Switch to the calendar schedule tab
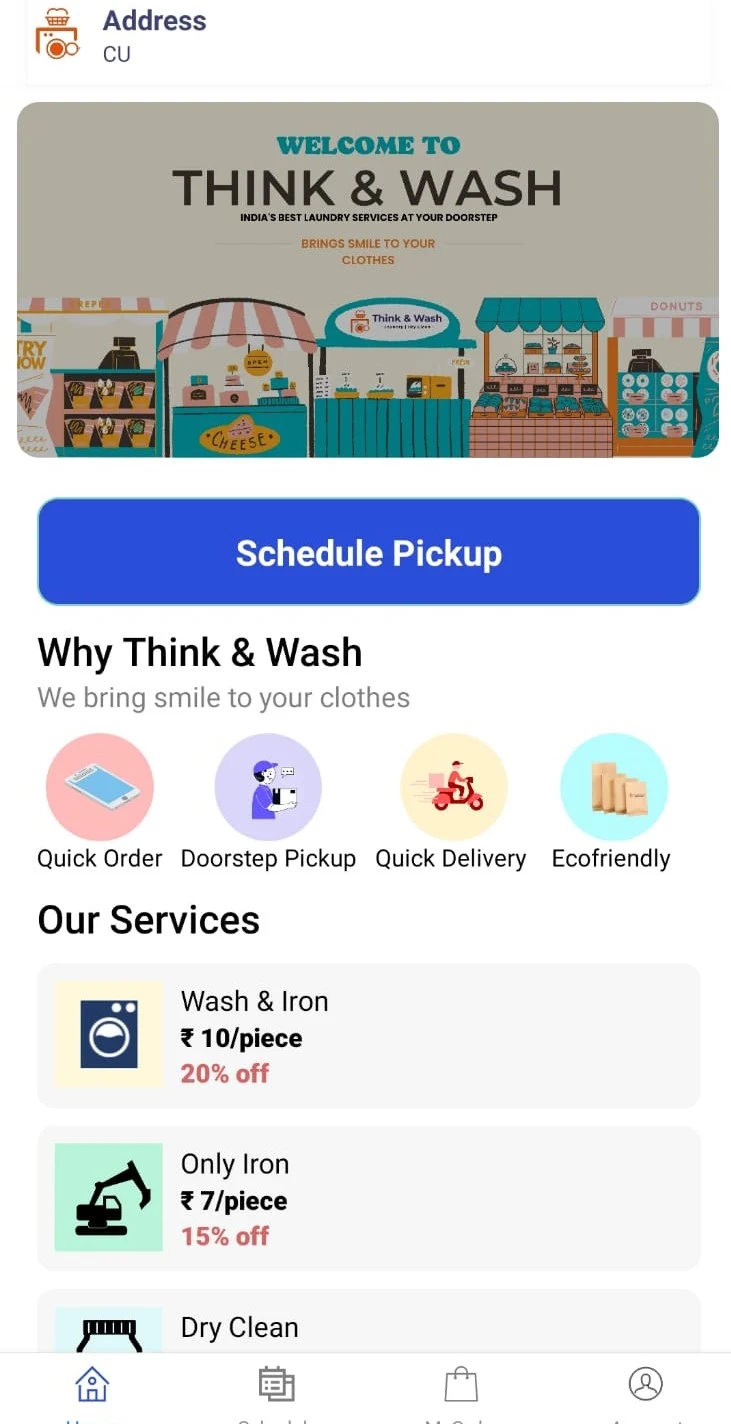This screenshot has width=731, height=1424. [276, 1388]
